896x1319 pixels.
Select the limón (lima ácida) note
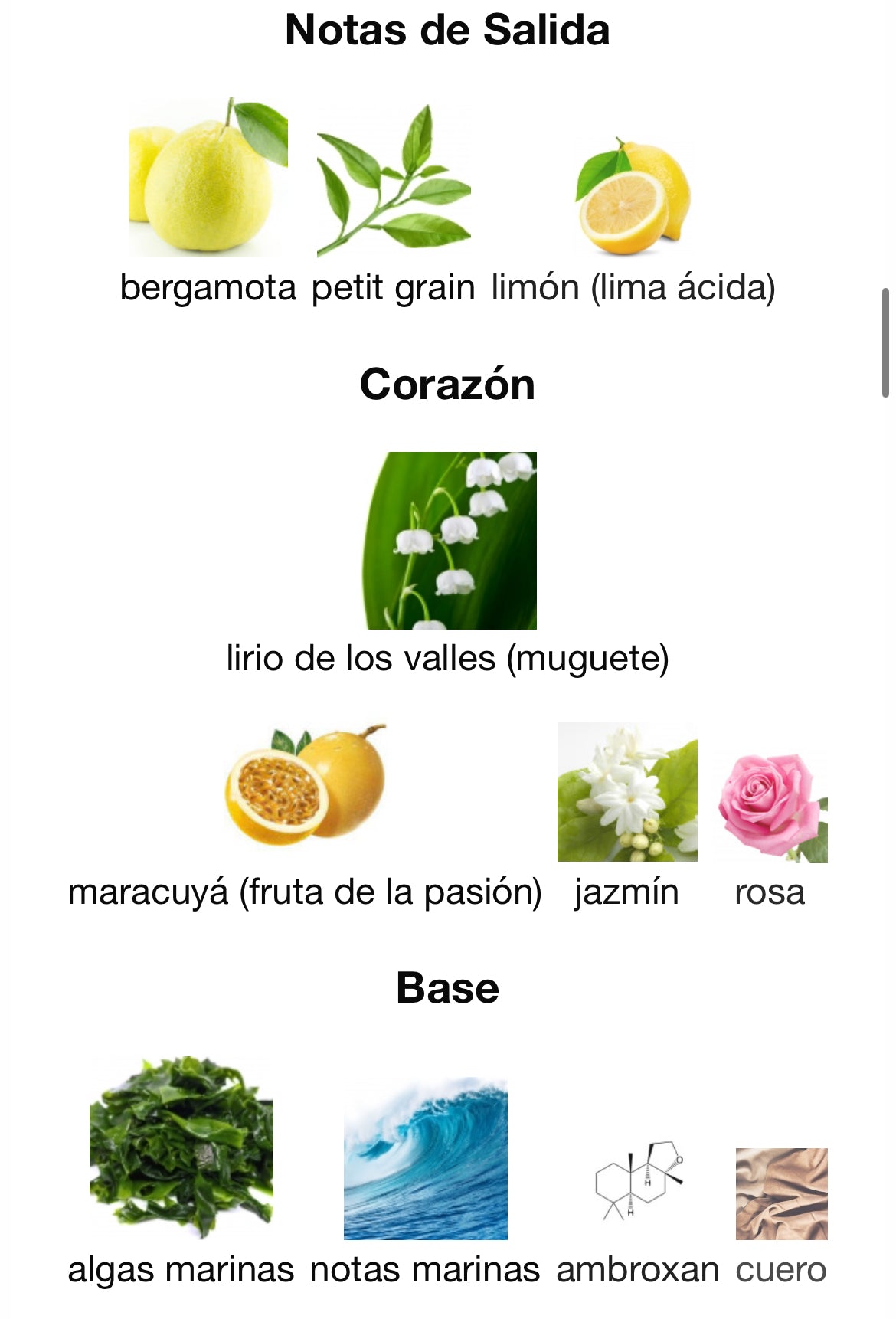(633, 198)
